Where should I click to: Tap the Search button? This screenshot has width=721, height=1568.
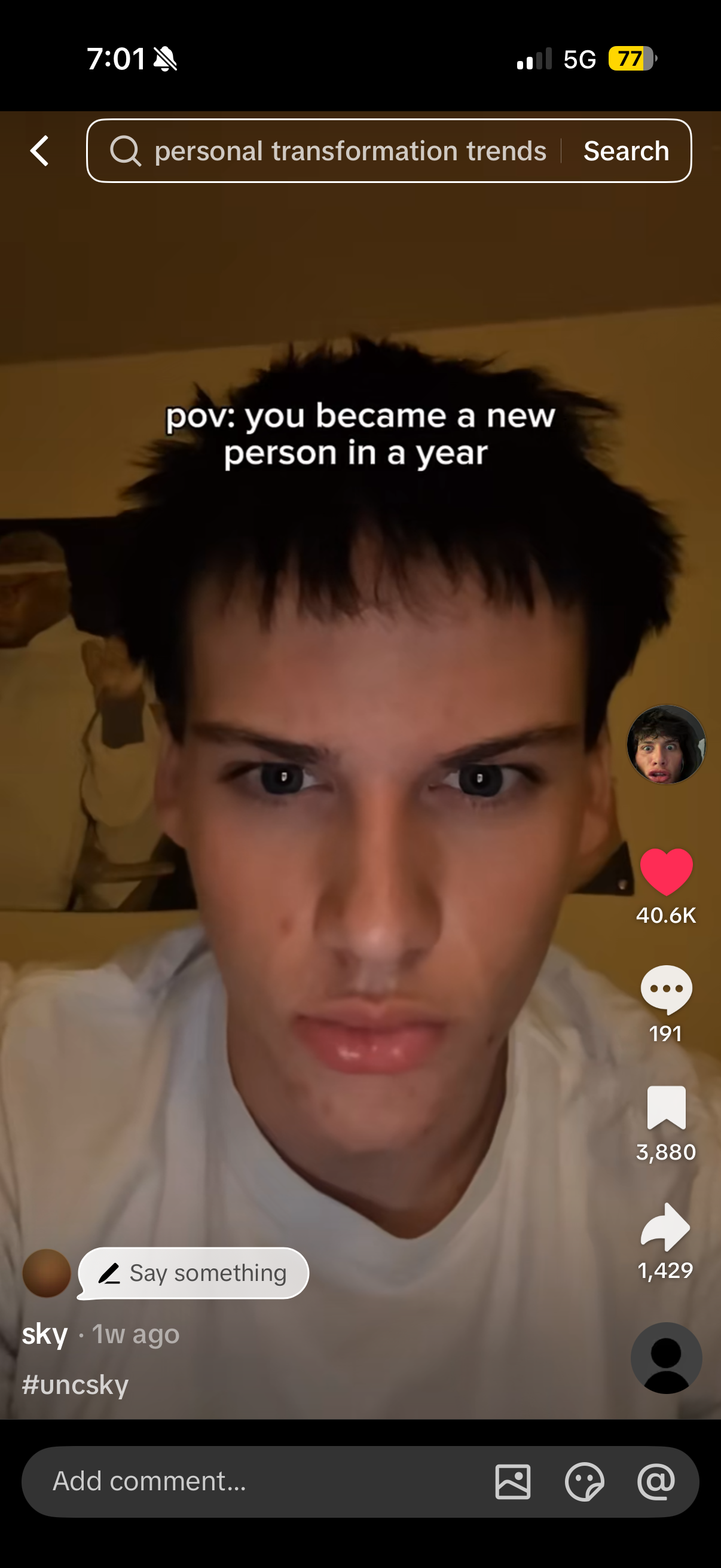[626, 151]
